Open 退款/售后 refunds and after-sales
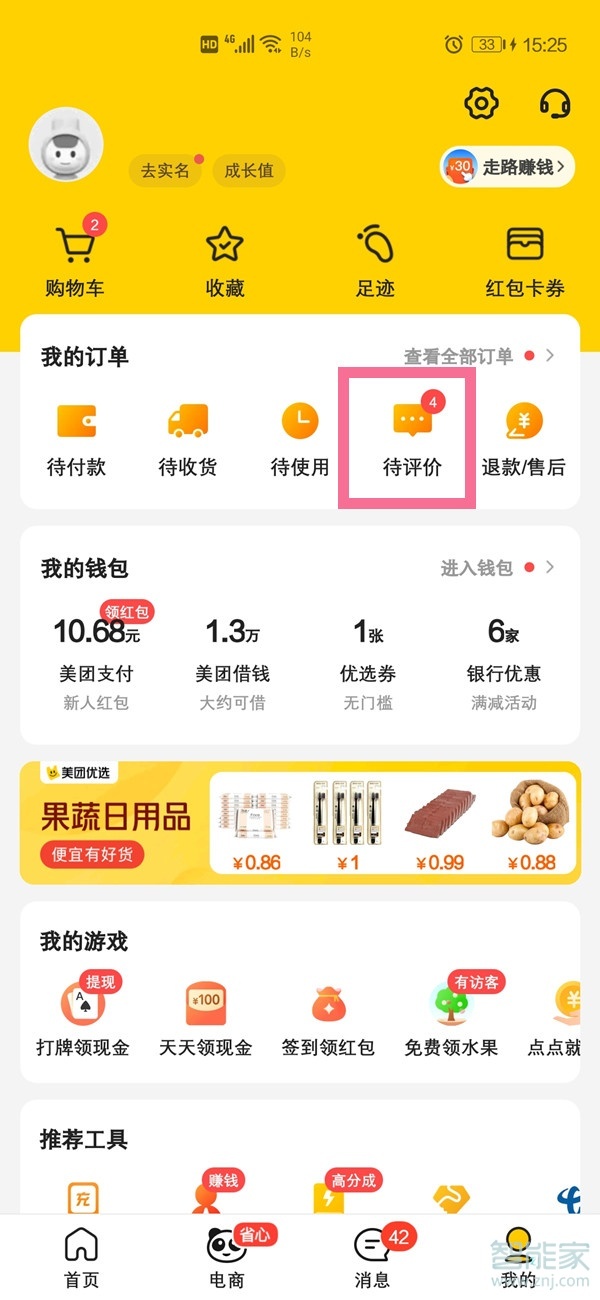The height and width of the screenshot is (1300, 600). click(524, 439)
